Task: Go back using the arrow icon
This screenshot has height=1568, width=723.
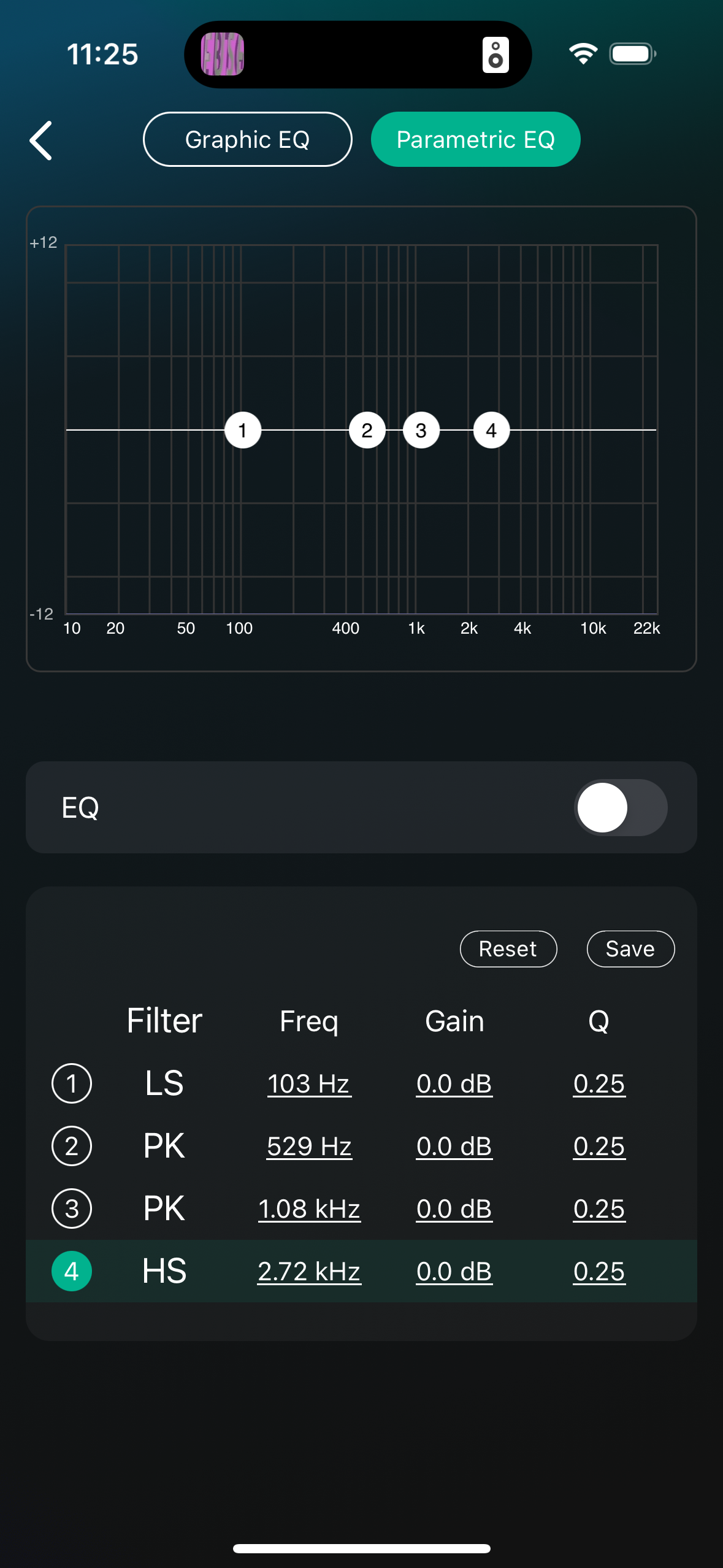Action: pos(41,140)
